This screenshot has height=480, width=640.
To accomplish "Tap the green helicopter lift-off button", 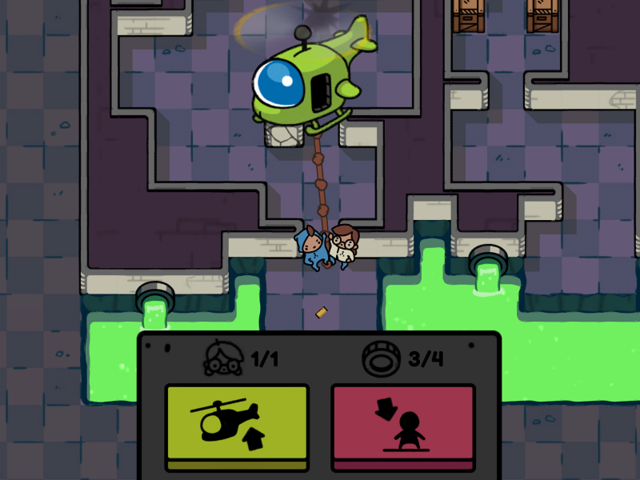I will pyautogui.click(x=237, y=424).
